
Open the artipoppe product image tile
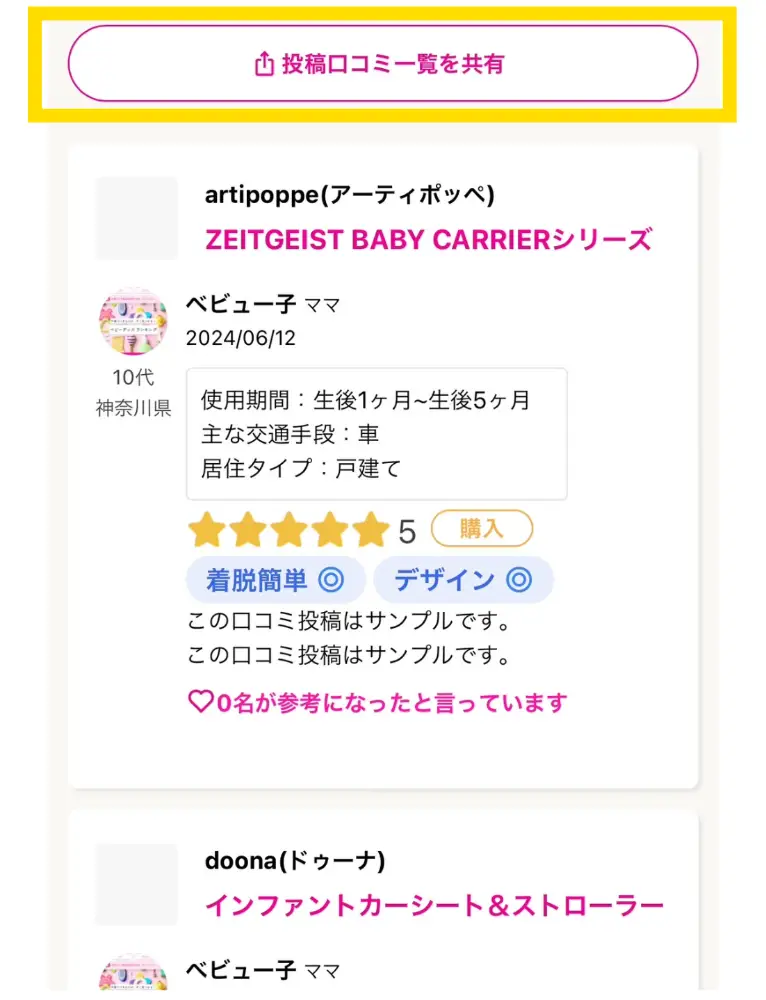tap(136, 218)
